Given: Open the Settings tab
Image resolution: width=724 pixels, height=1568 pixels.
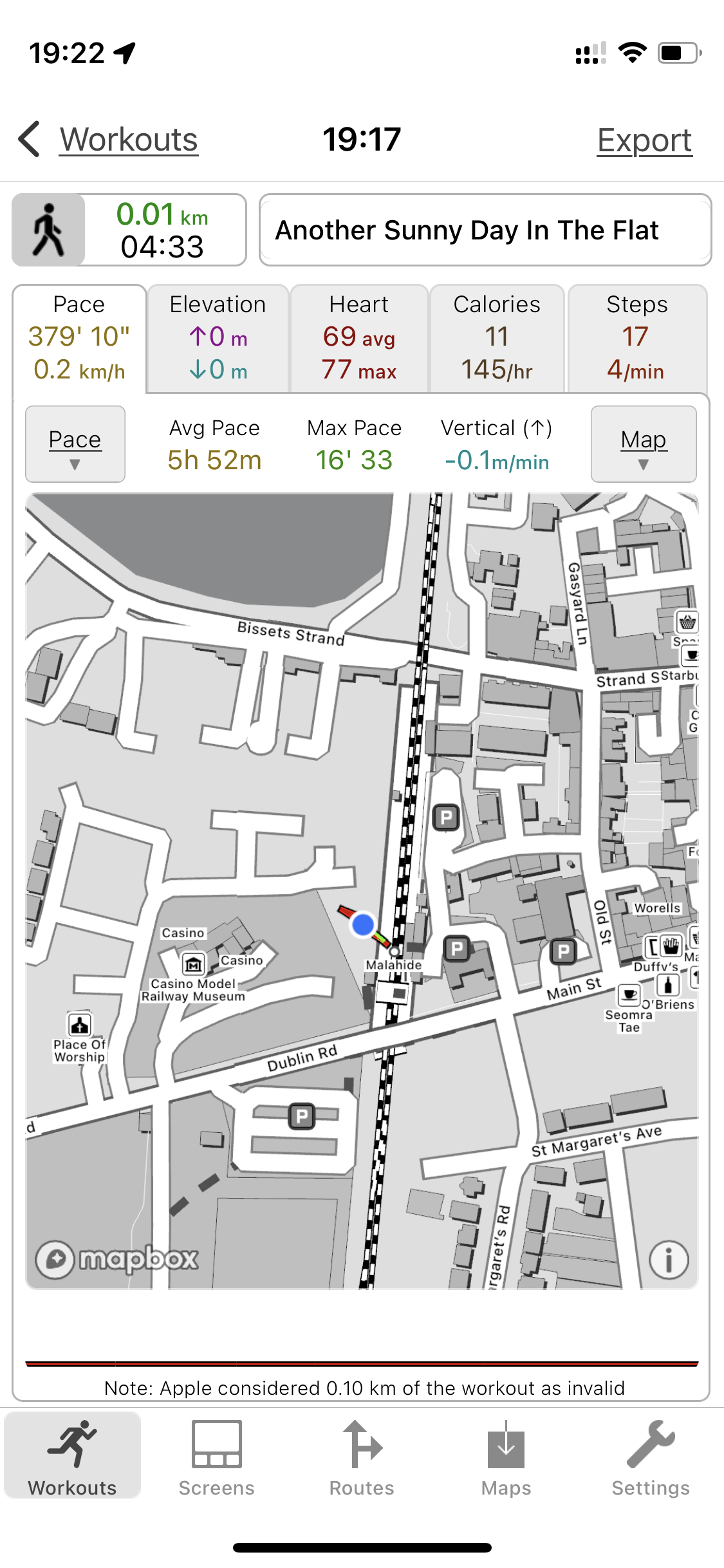Looking at the screenshot, I should pyautogui.click(x=651, y=1459).
